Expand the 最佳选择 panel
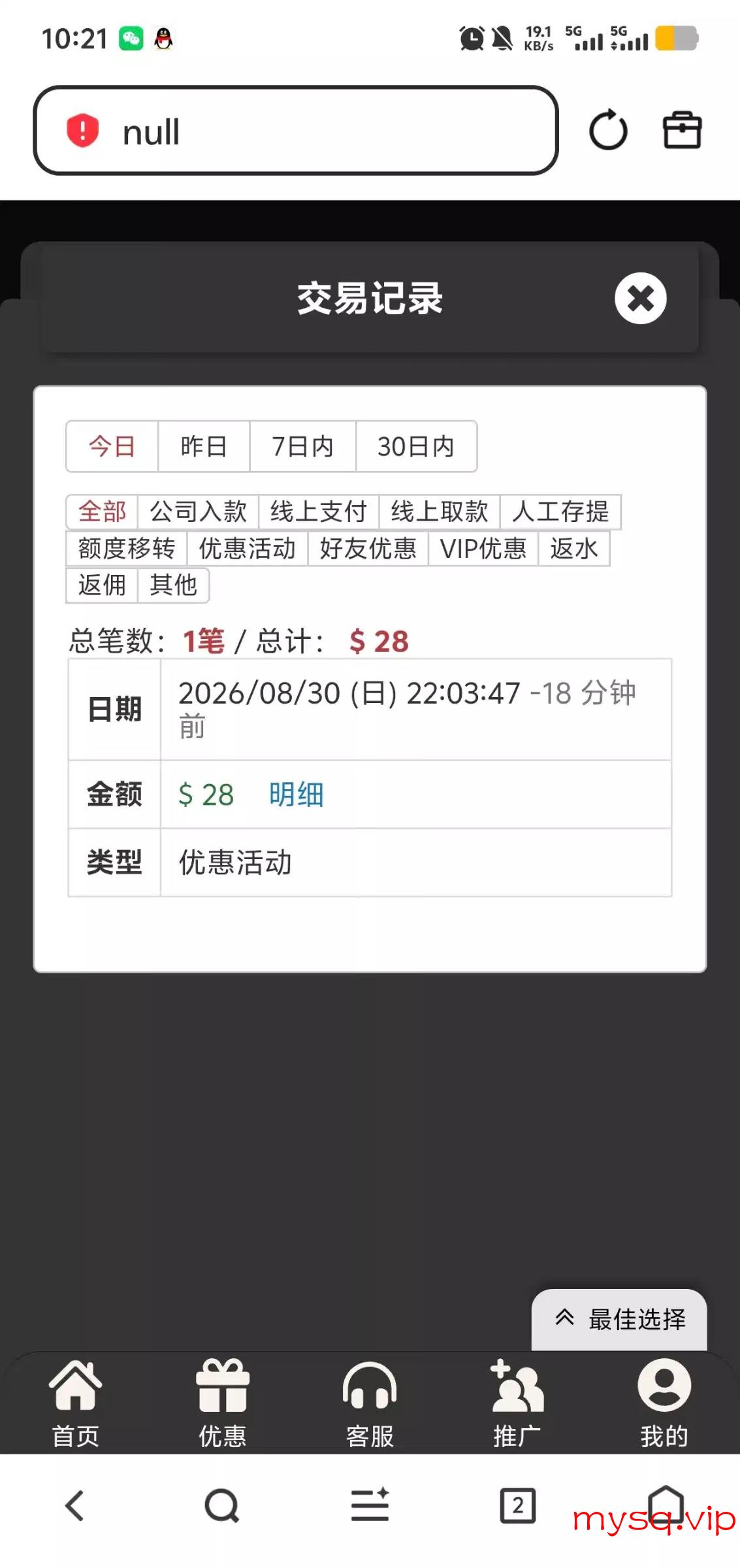The width and height of the screenshot is (740, 1568). coord(619,1320)
